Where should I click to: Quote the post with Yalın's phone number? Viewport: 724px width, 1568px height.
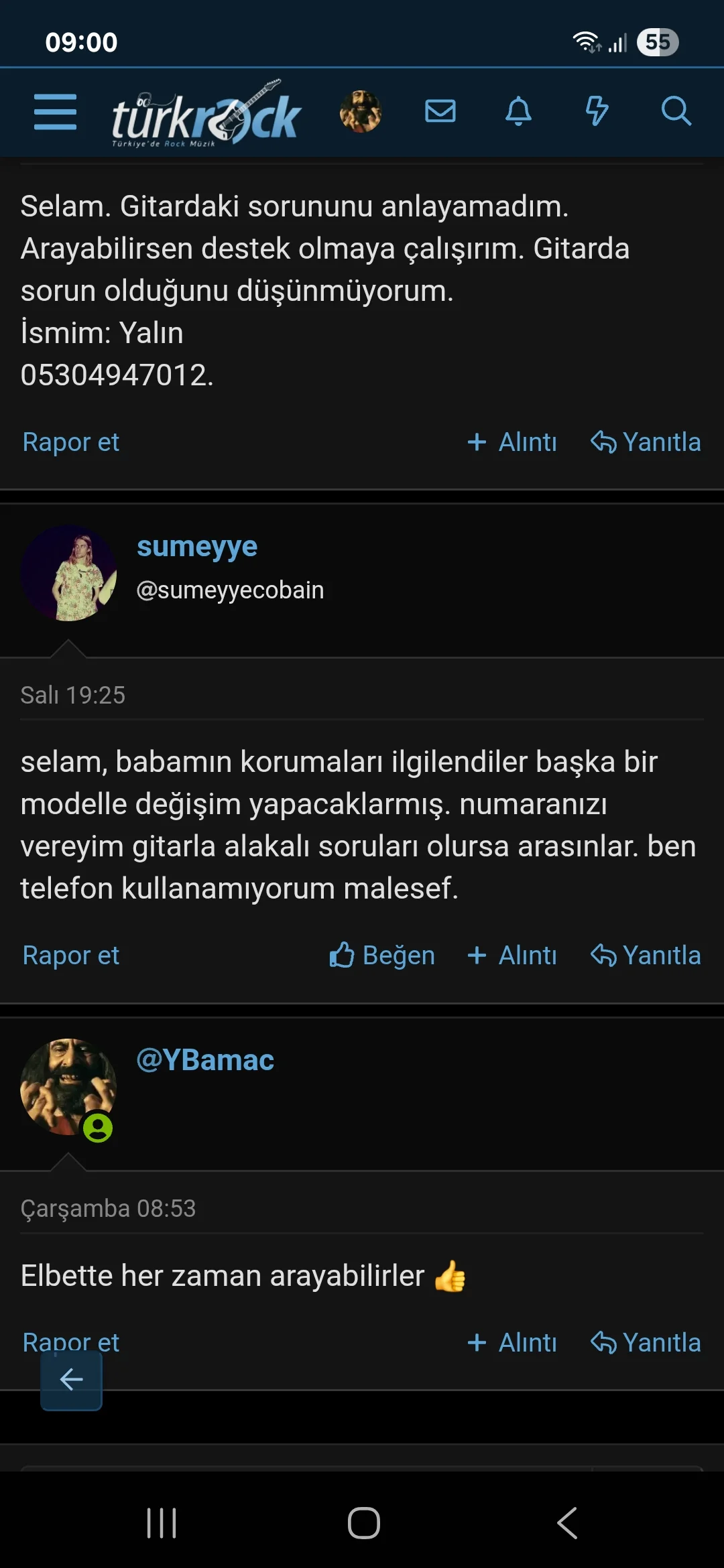click(513, 442)
